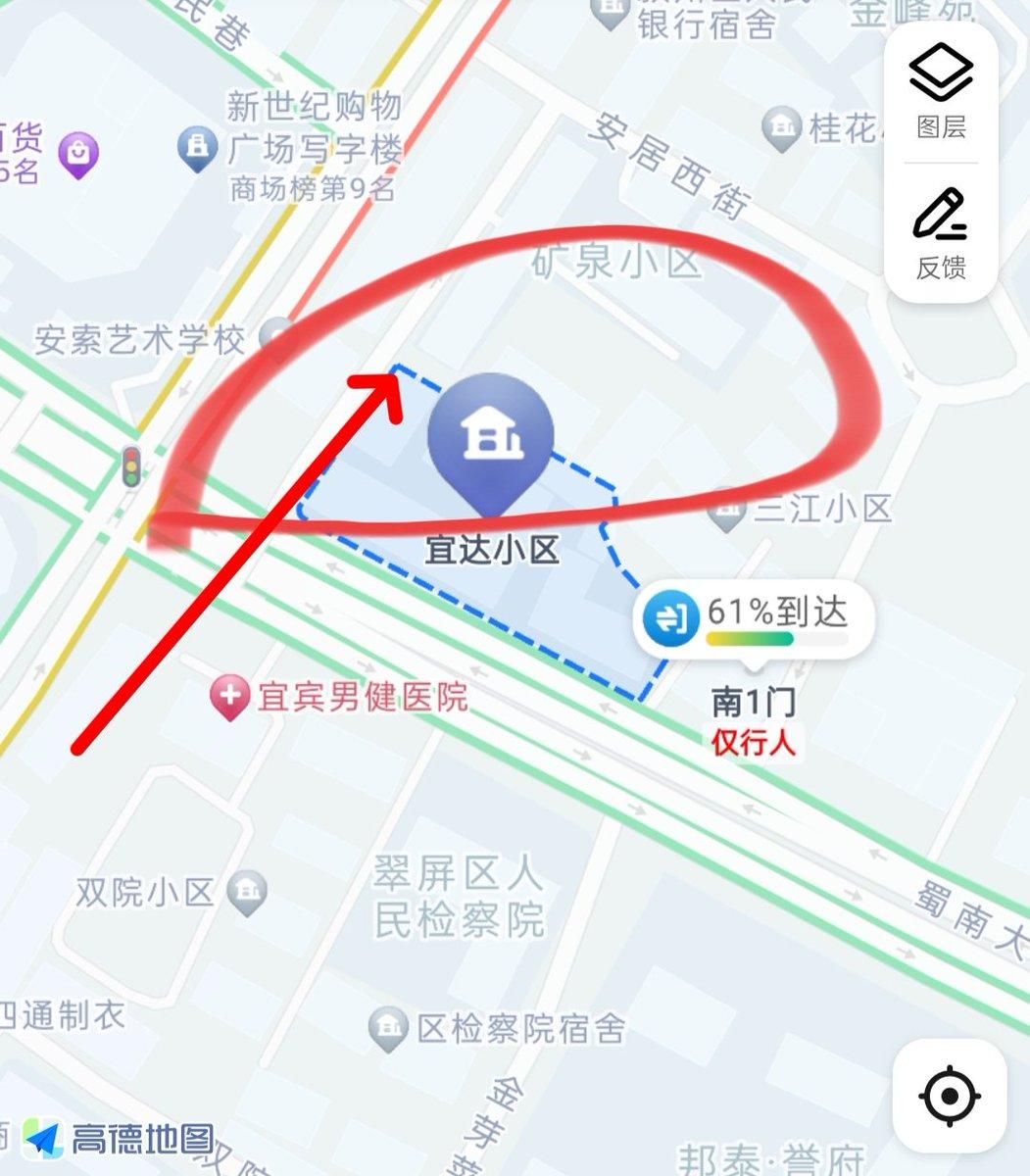This screenshot has width=1030, height=1176.
Task: Click the 三江小区 house icon
Action: (729, 511)
